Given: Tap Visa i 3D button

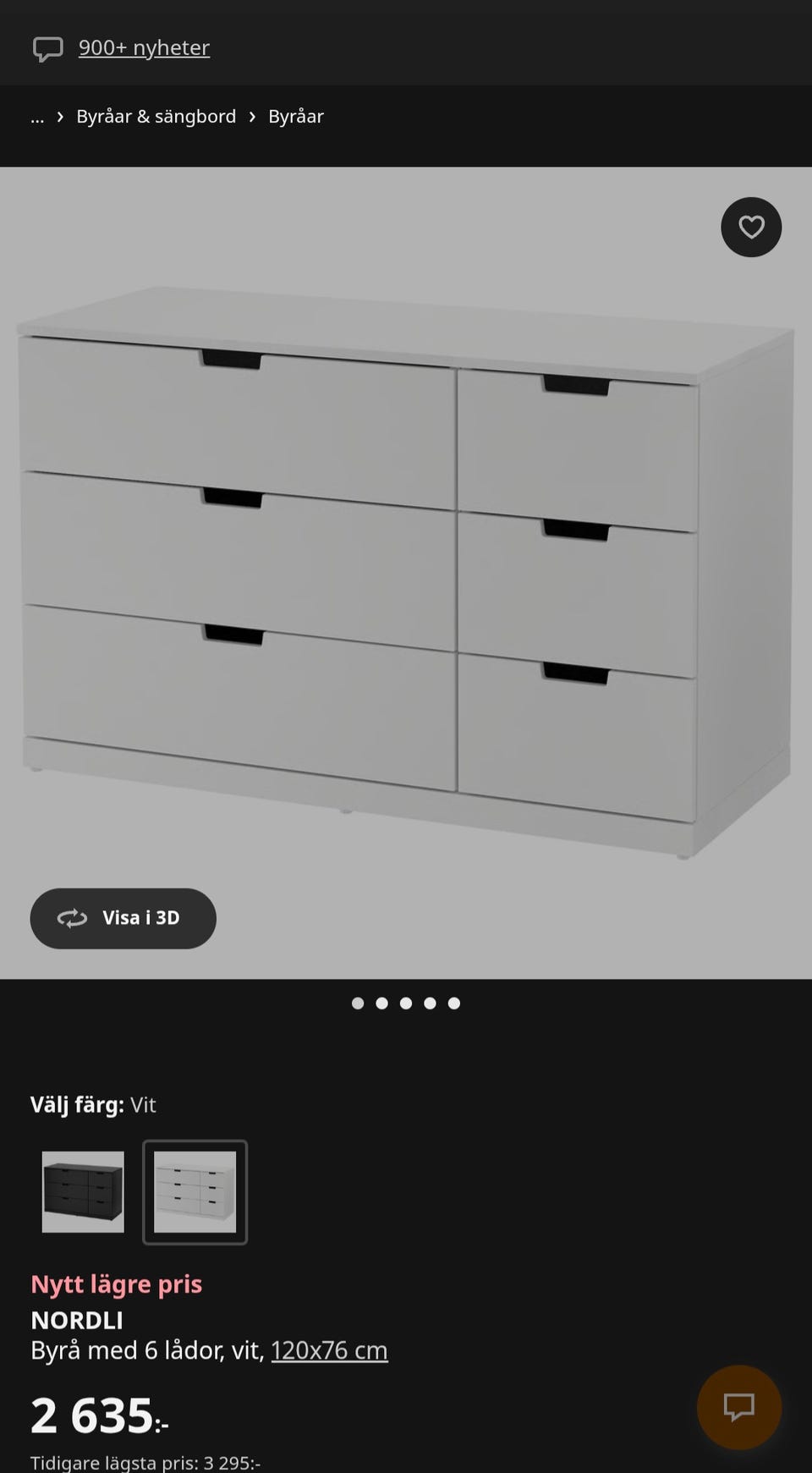Looking at the screenshot, I should (x=123, y=918).
